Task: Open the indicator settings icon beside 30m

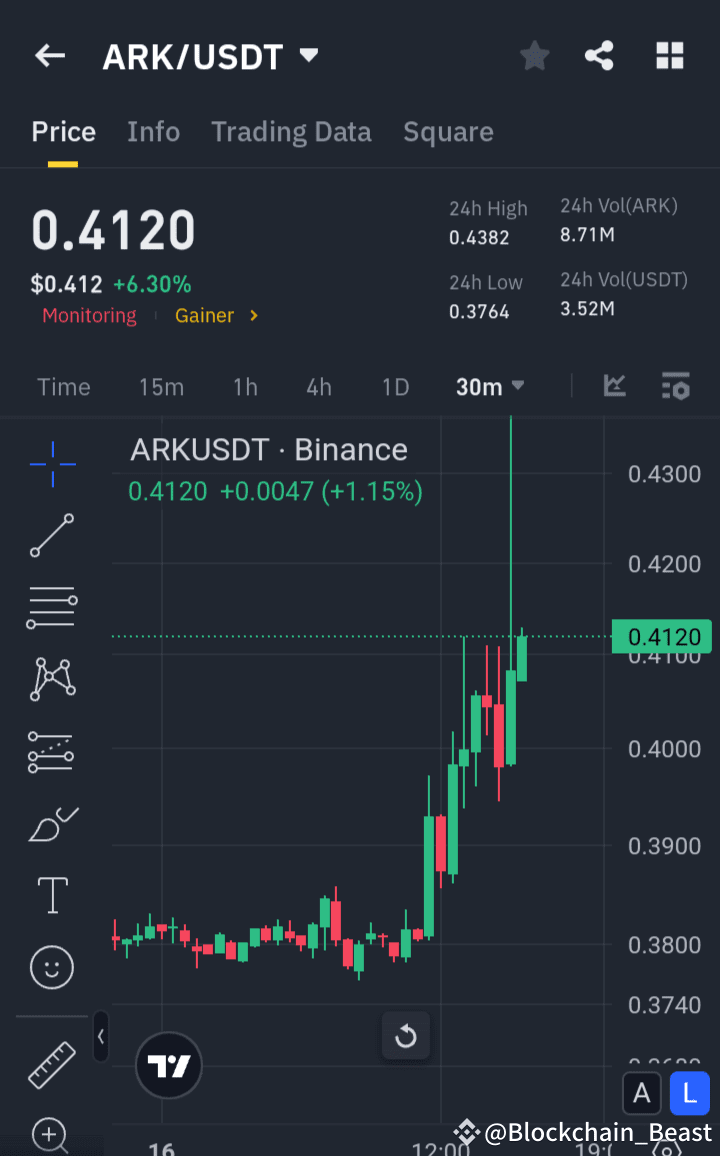Action: (x=674, y=386)
